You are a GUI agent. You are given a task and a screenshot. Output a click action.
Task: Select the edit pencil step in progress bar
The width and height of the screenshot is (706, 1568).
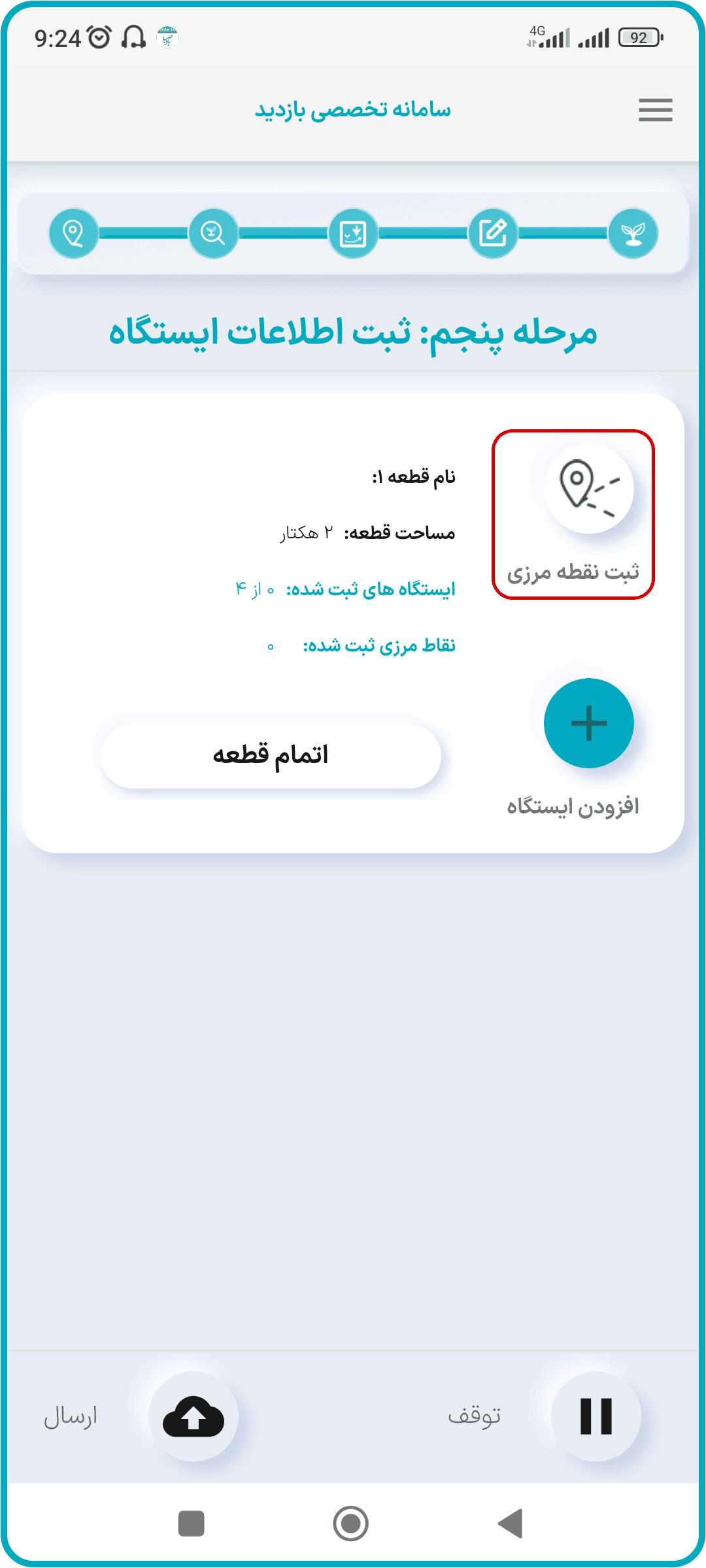pos(493,233)
